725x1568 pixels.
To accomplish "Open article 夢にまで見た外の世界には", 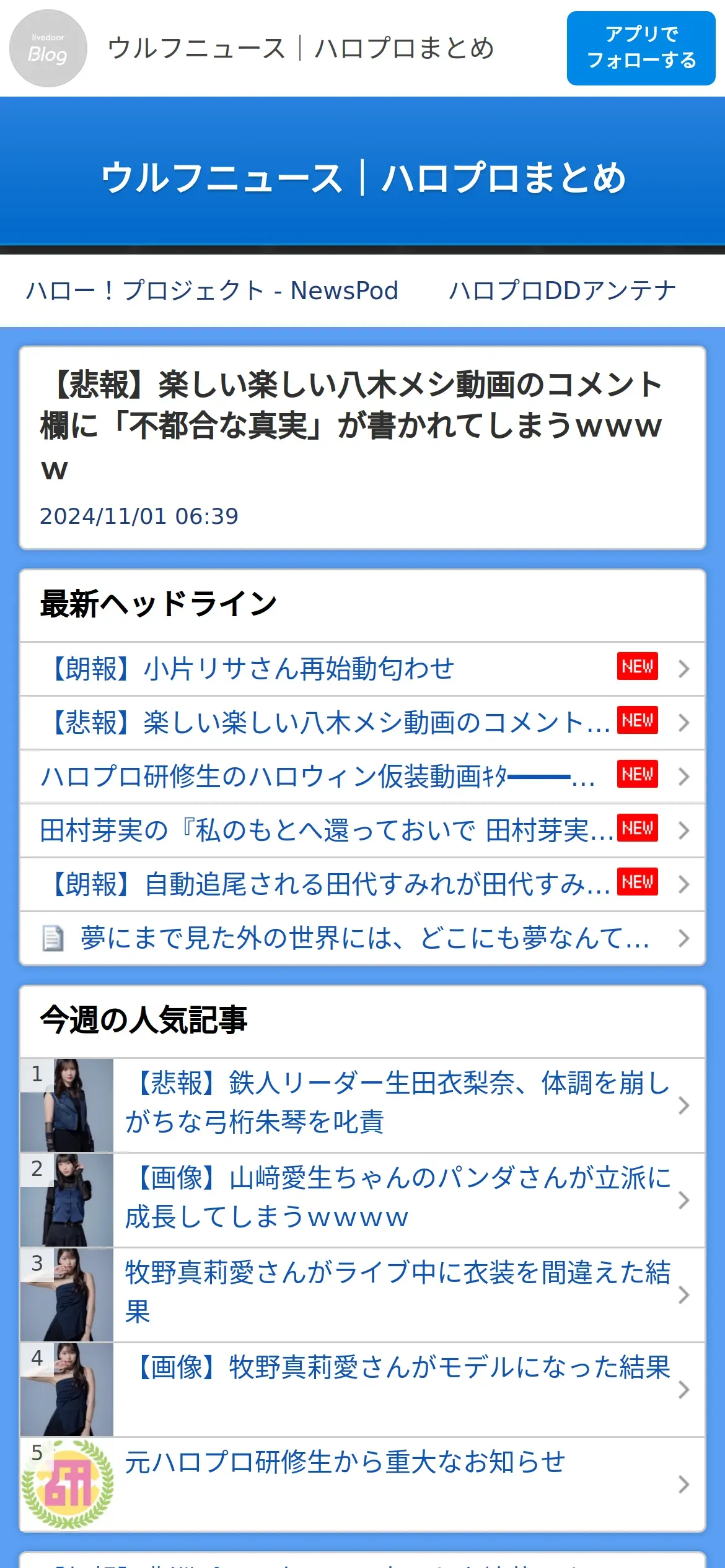I will coord(362,938).
